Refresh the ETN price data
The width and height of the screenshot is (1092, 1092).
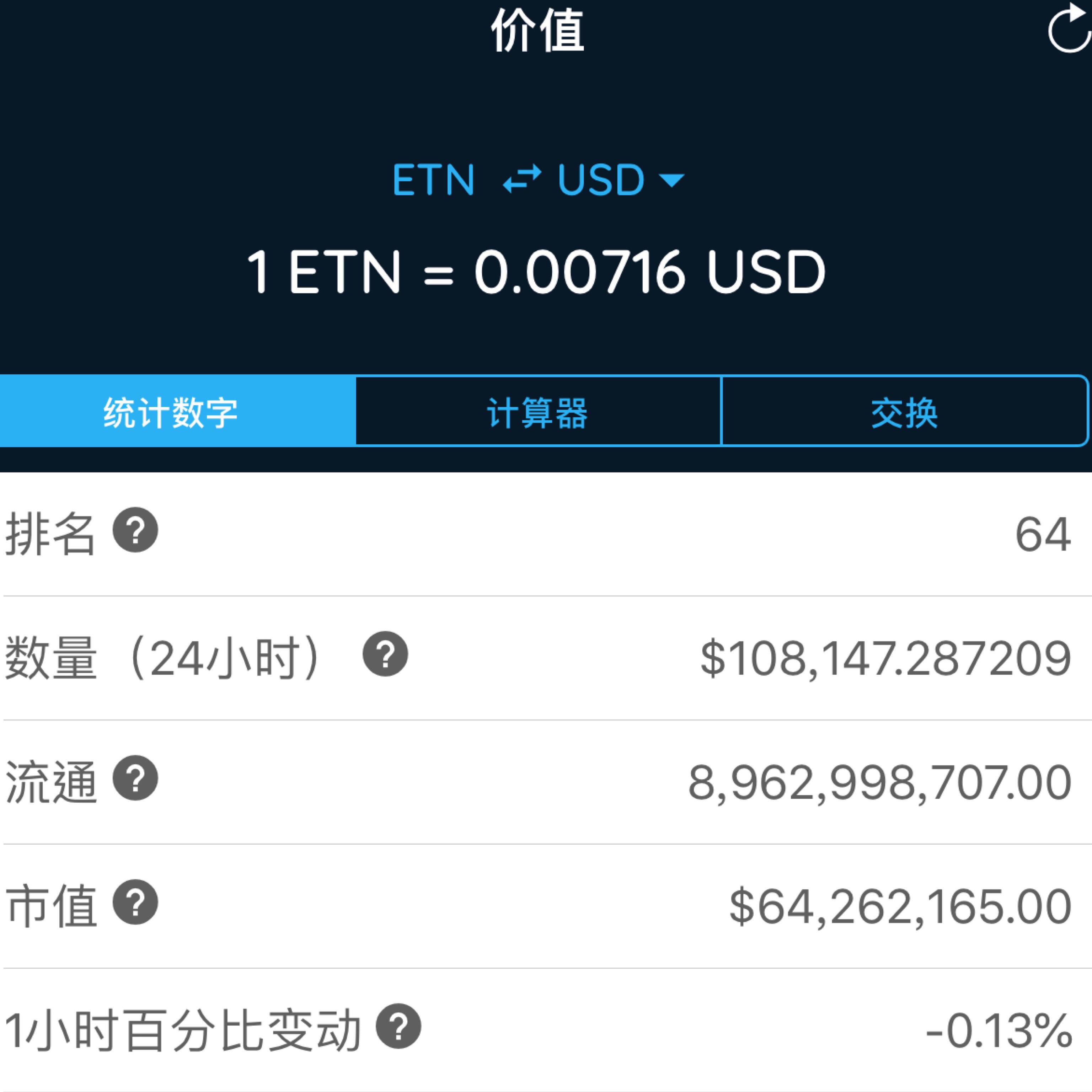tap(1068, 30)
